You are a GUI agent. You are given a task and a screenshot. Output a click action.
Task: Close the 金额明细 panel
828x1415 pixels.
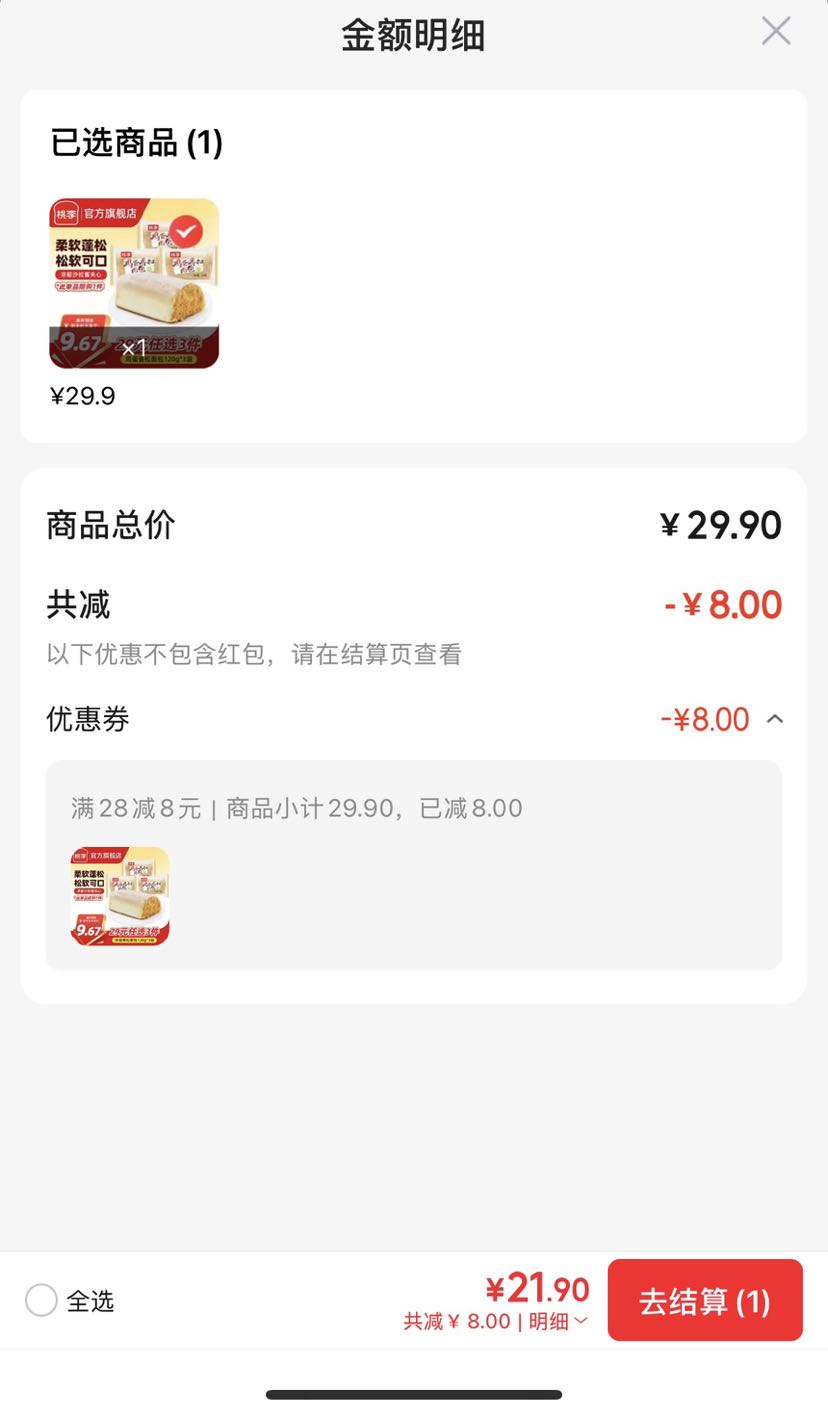[x=776, y=31]
